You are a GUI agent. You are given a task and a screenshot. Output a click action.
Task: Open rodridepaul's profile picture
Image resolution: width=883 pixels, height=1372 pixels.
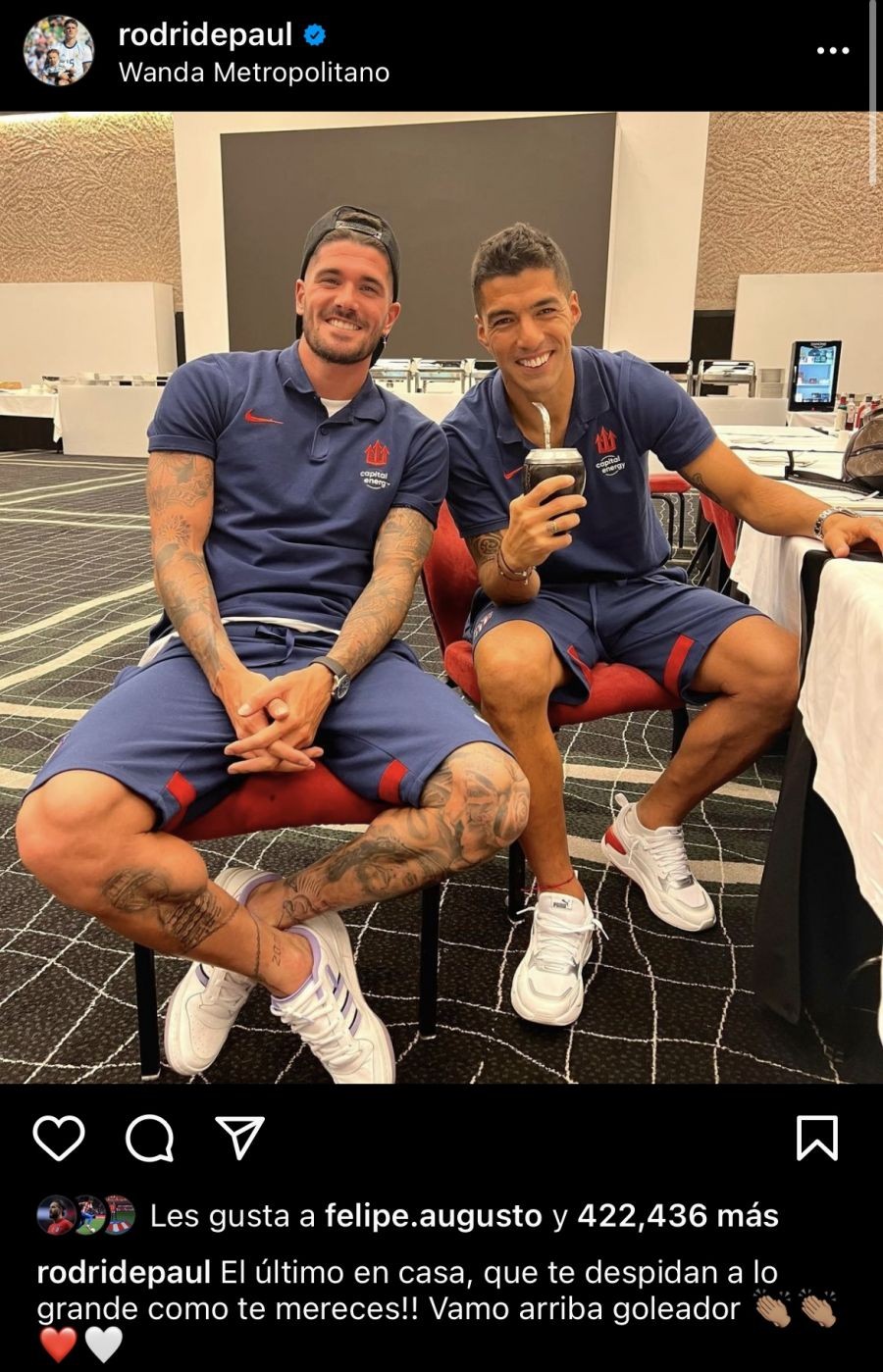coord(59,51)
